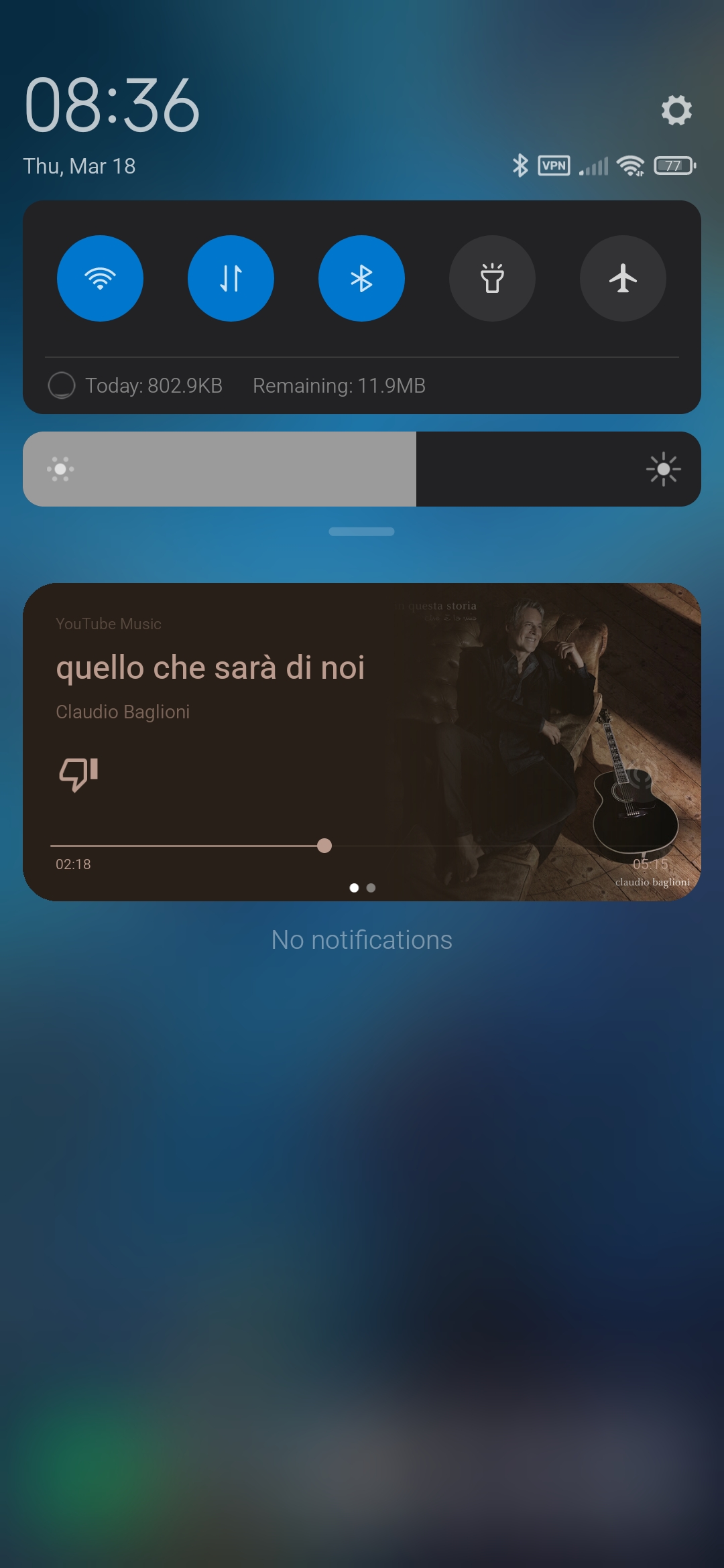Dislike the song quello che sarà di noi

tap(78, 775)
